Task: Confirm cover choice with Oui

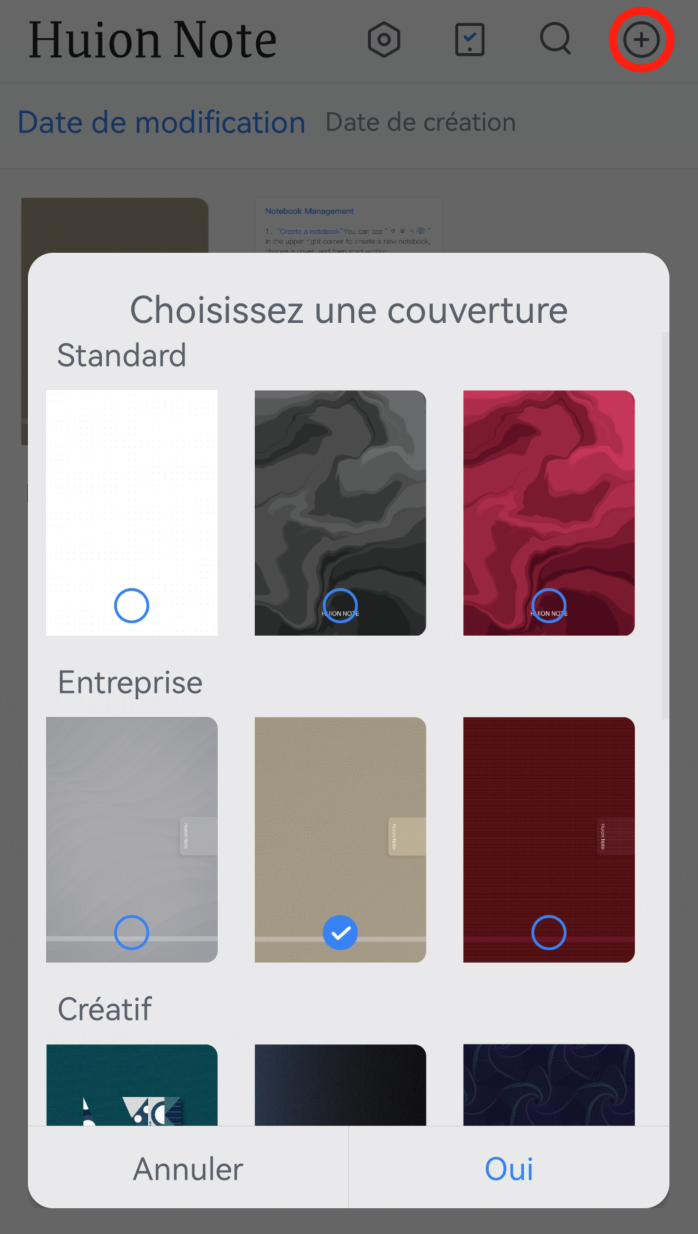Action: [509, 1168]
